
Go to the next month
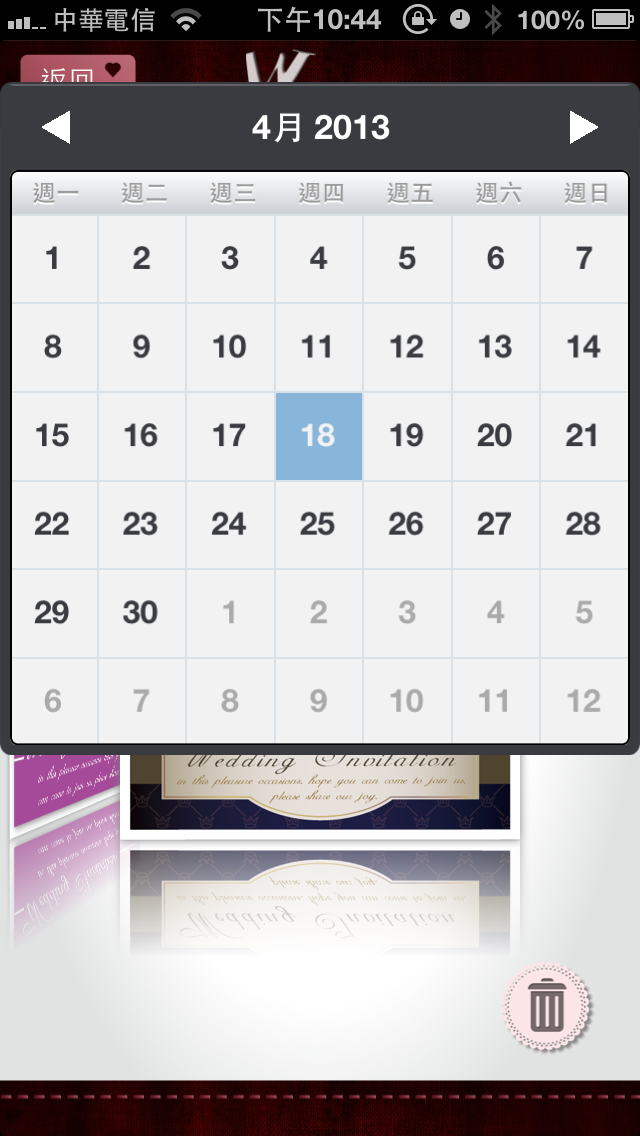click(583, 128)
